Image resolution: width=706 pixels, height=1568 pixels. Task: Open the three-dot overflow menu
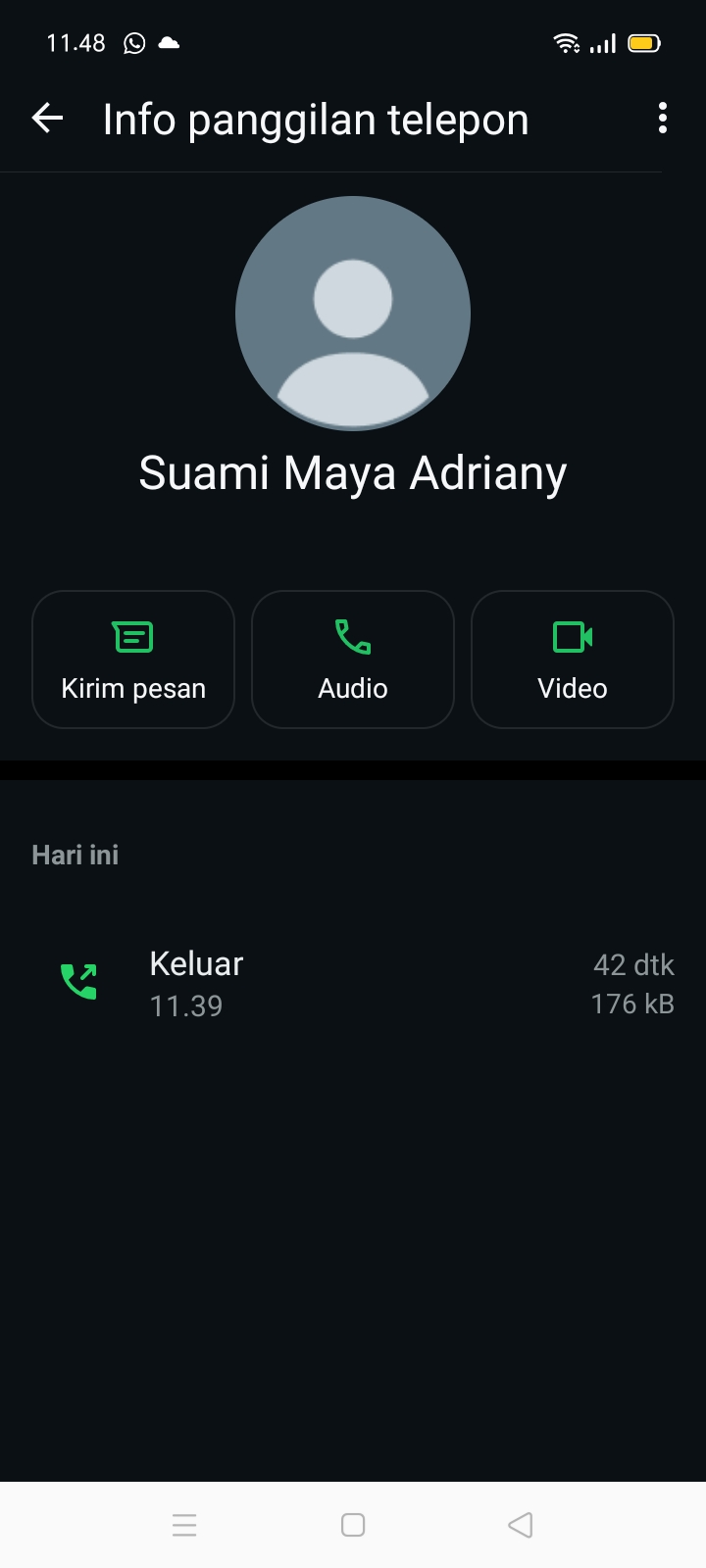(663, 119)
